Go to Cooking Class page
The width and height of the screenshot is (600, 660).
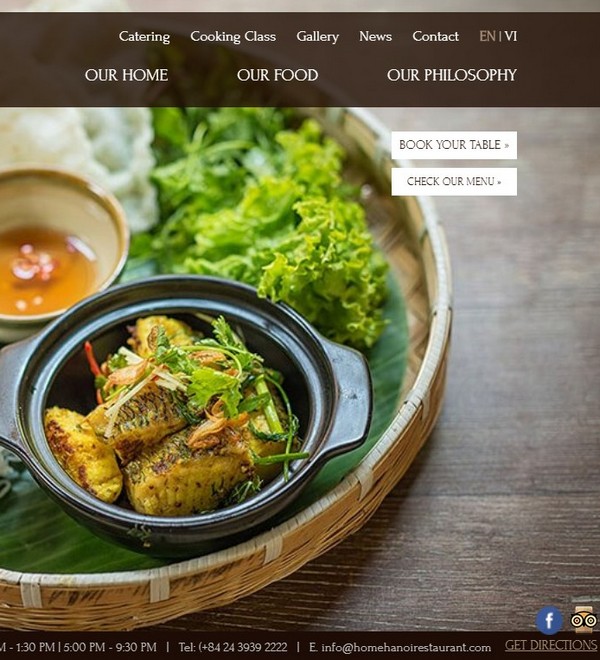pos(233,36)
